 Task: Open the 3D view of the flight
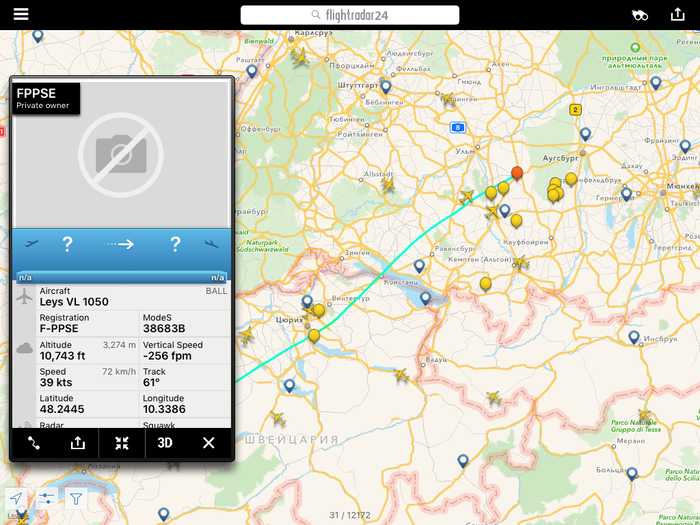(x=165, y=443)
